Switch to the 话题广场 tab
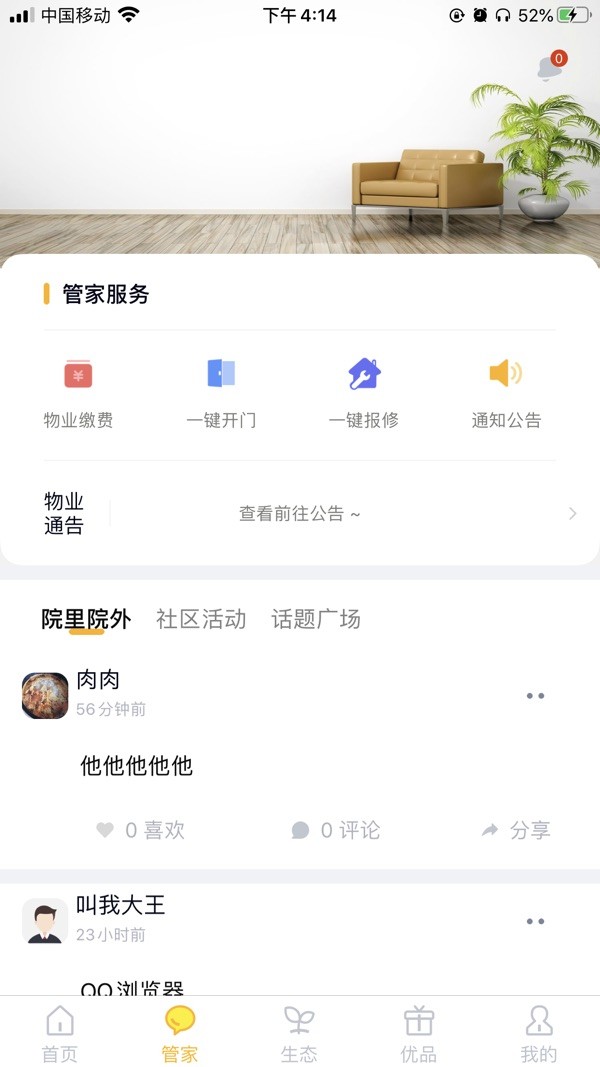 coord(316,619)
